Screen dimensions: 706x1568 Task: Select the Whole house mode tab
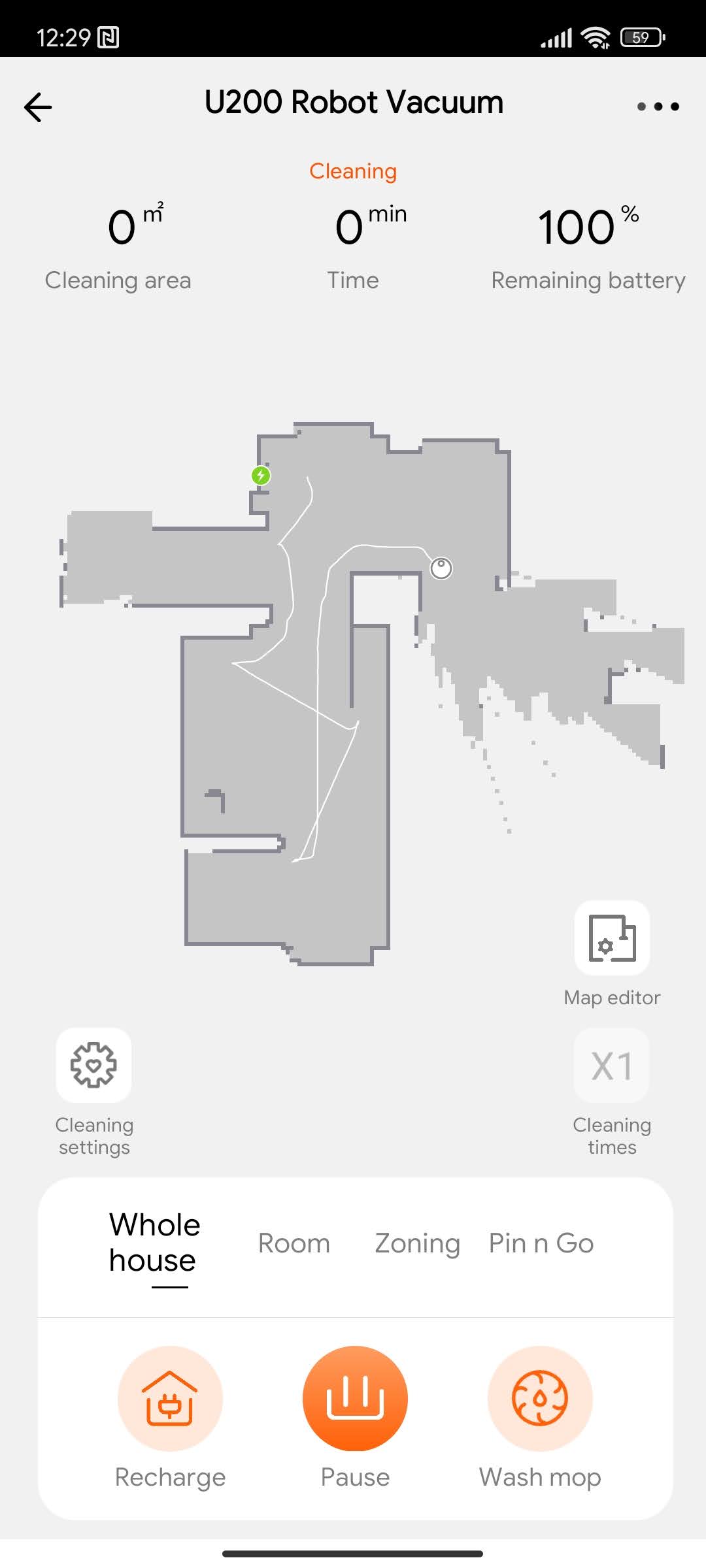[x=154, y=1243]
